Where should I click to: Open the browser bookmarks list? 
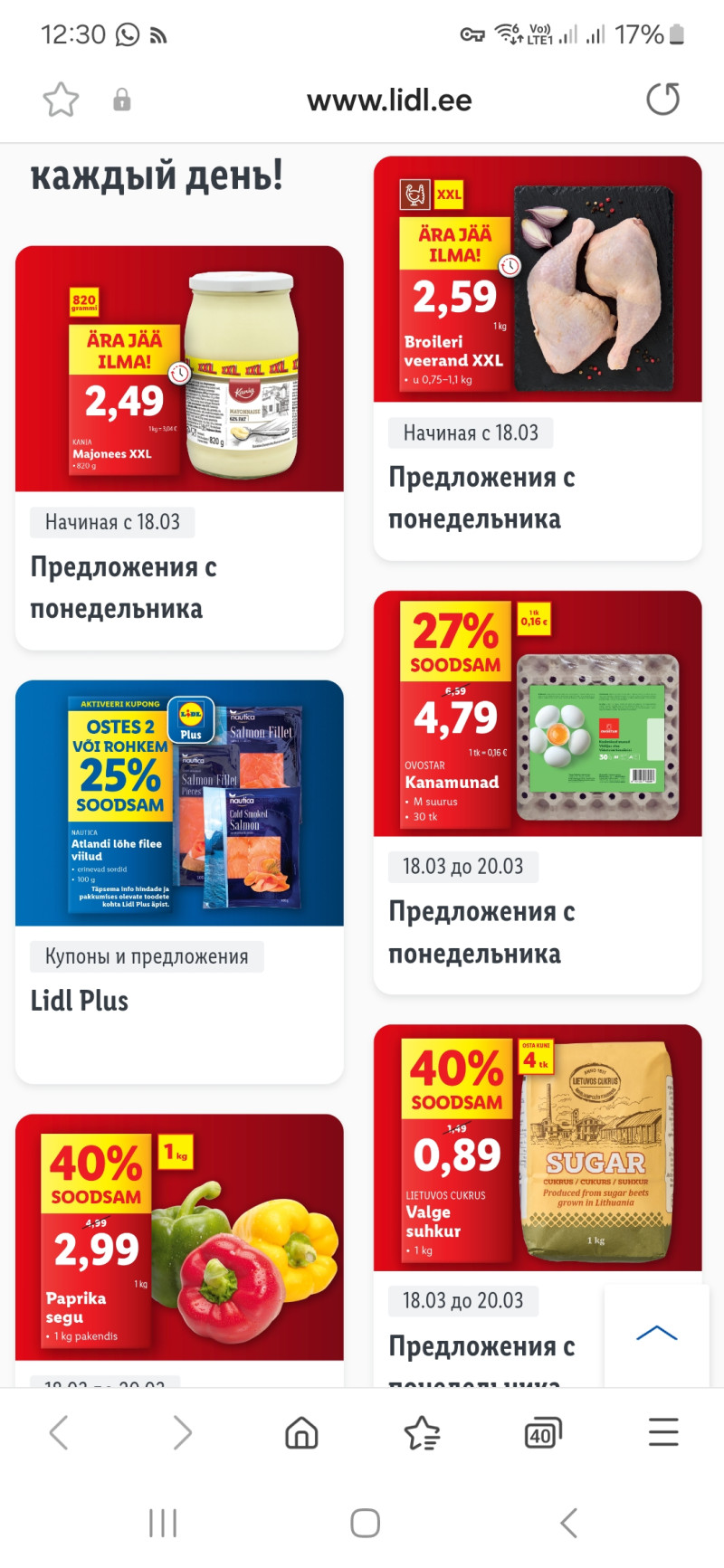422,1432
